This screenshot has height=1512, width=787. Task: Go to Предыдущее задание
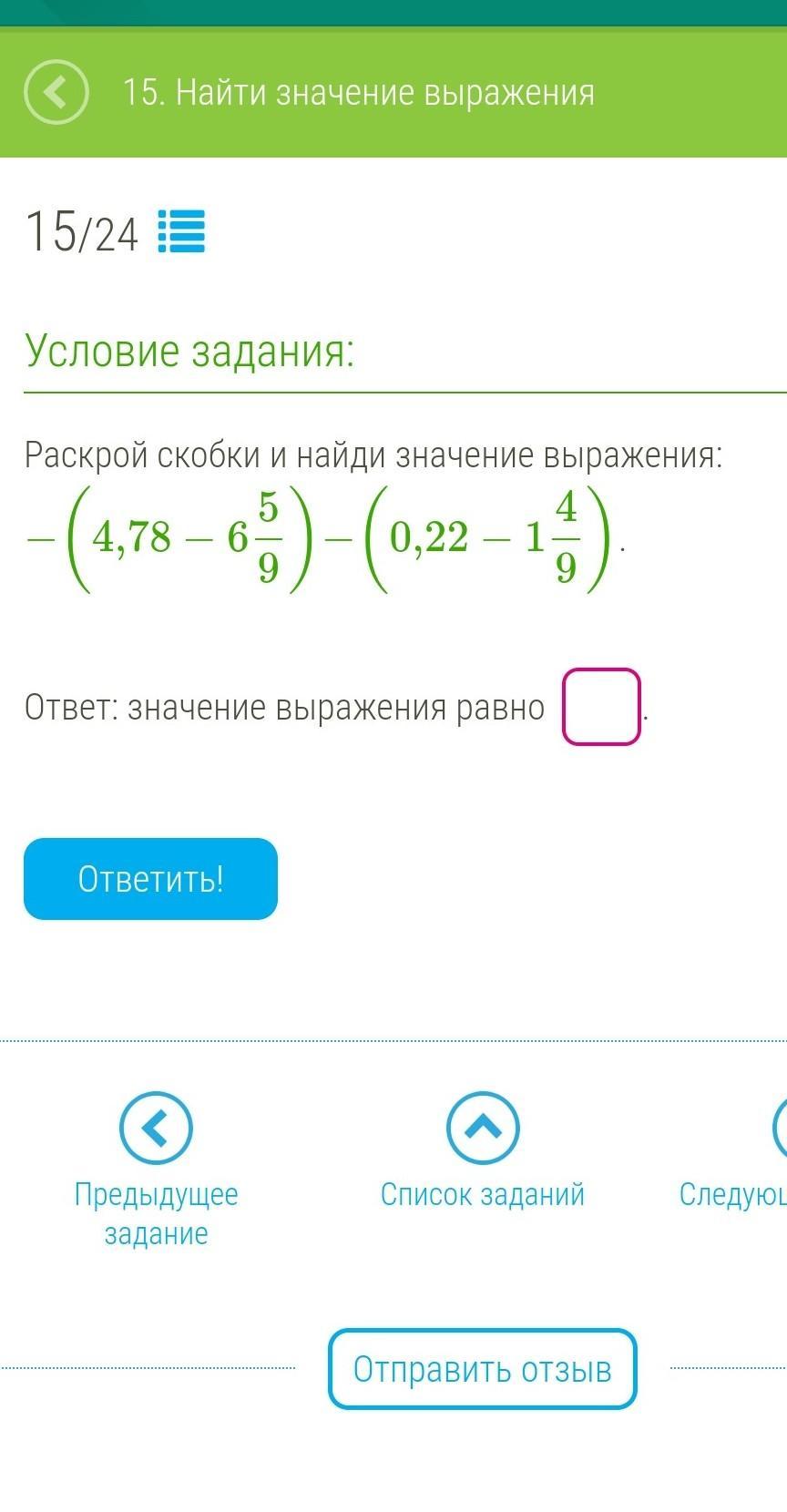pos(156,1129)
